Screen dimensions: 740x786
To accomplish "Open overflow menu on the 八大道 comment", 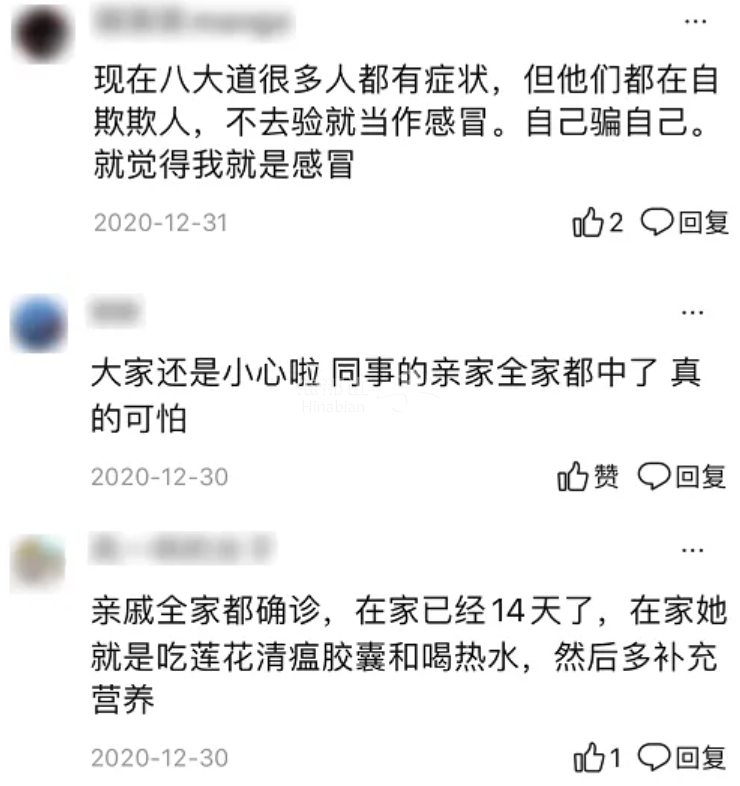I will [x=692, y=21].
